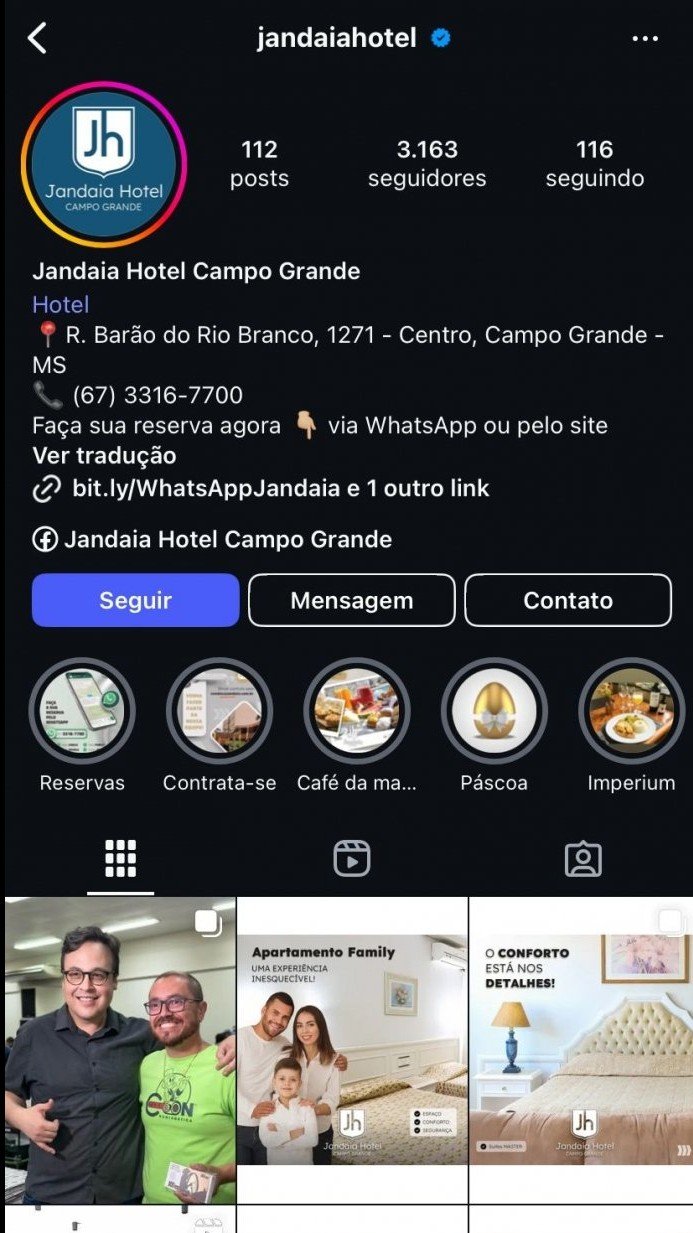View the Jandaia Hotel profile story
Screen dimensions: 693x1233
point(104,164)
